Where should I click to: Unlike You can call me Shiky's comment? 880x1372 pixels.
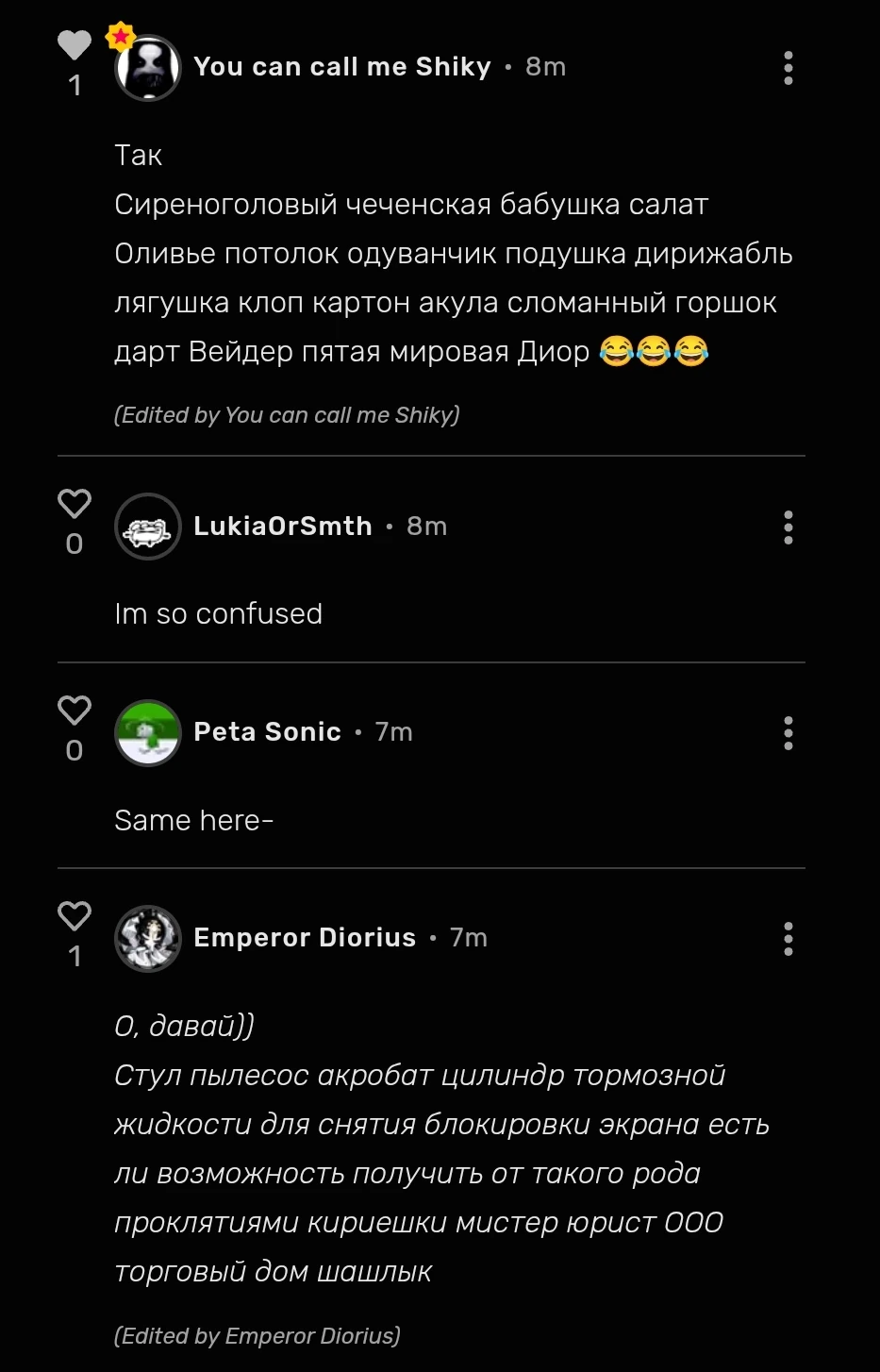pyautogui.click(x=75, y=44)
